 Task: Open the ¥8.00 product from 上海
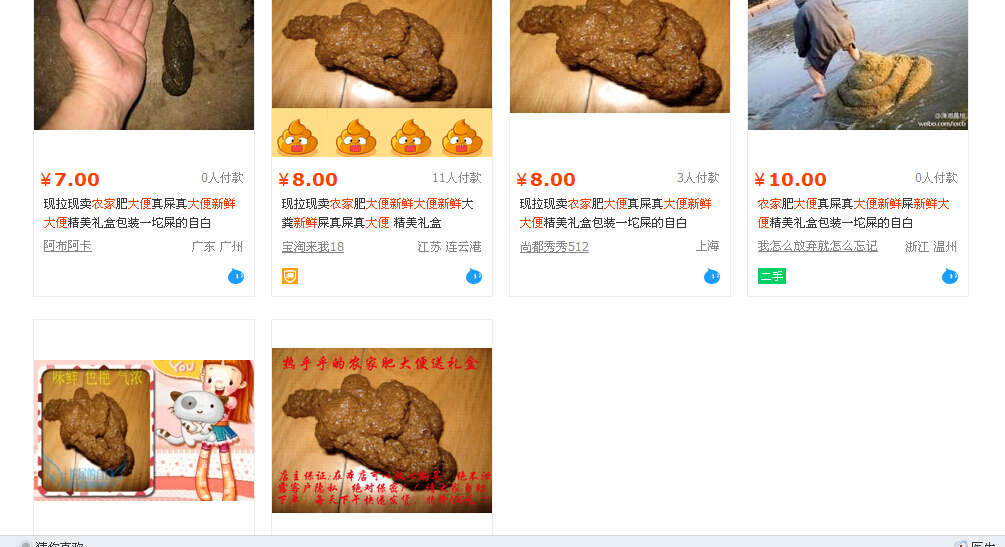point(620,55)
